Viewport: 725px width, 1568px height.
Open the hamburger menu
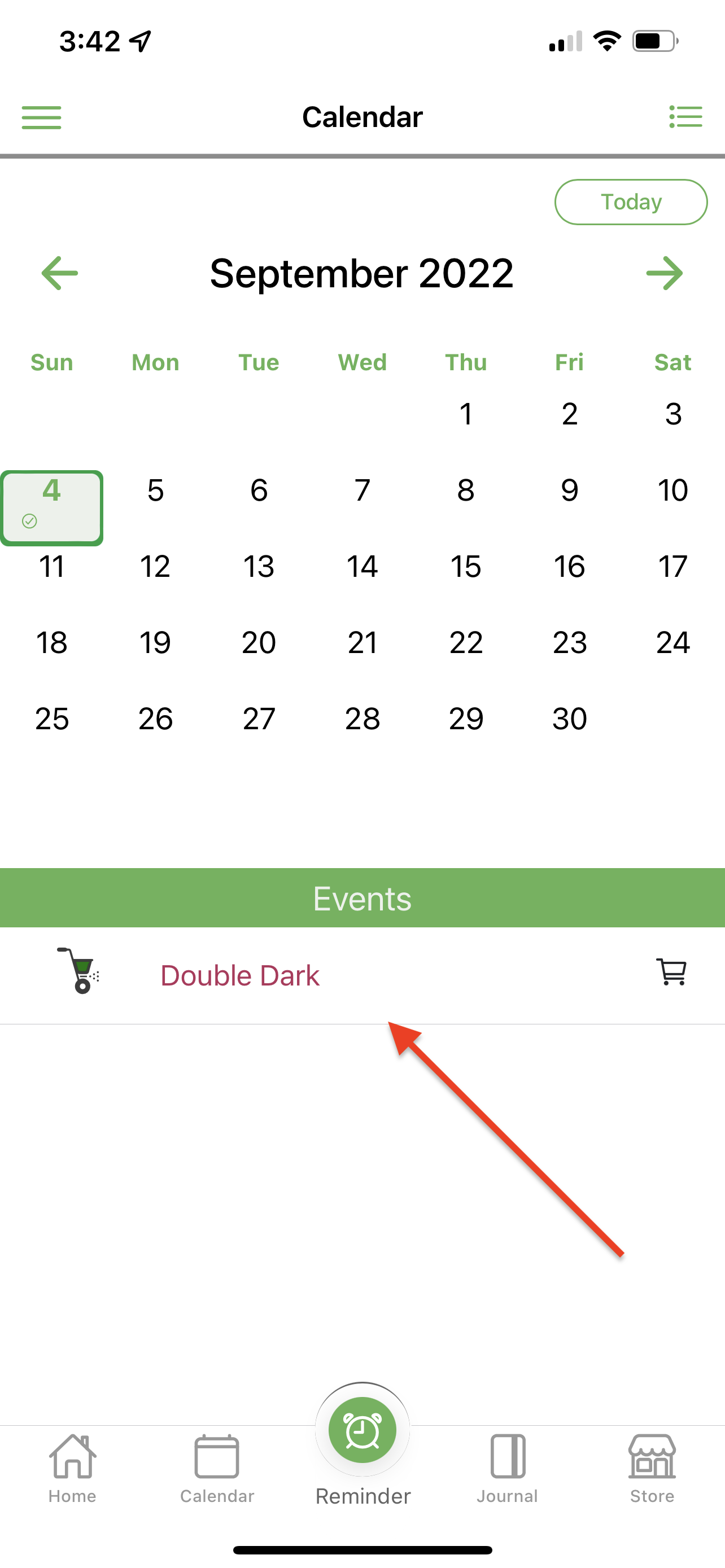(x=41, y=117)
